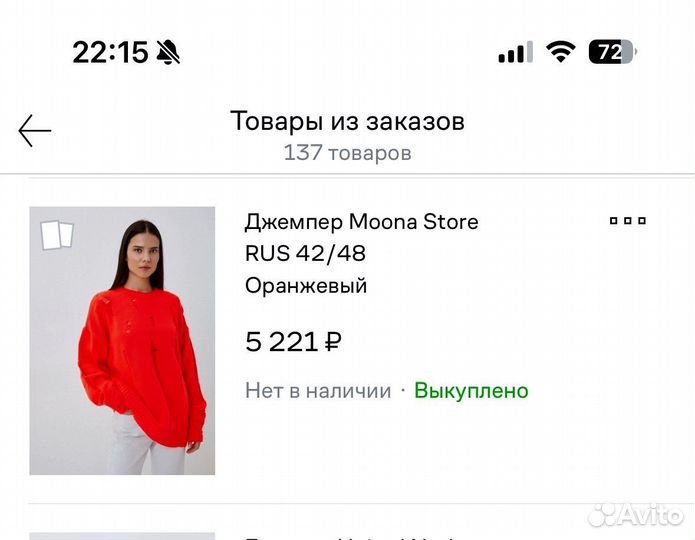This screenshot has width=695, height=540.
Task: Open the orange Джемпер Moona Store photo
Action: pos(122,340)
